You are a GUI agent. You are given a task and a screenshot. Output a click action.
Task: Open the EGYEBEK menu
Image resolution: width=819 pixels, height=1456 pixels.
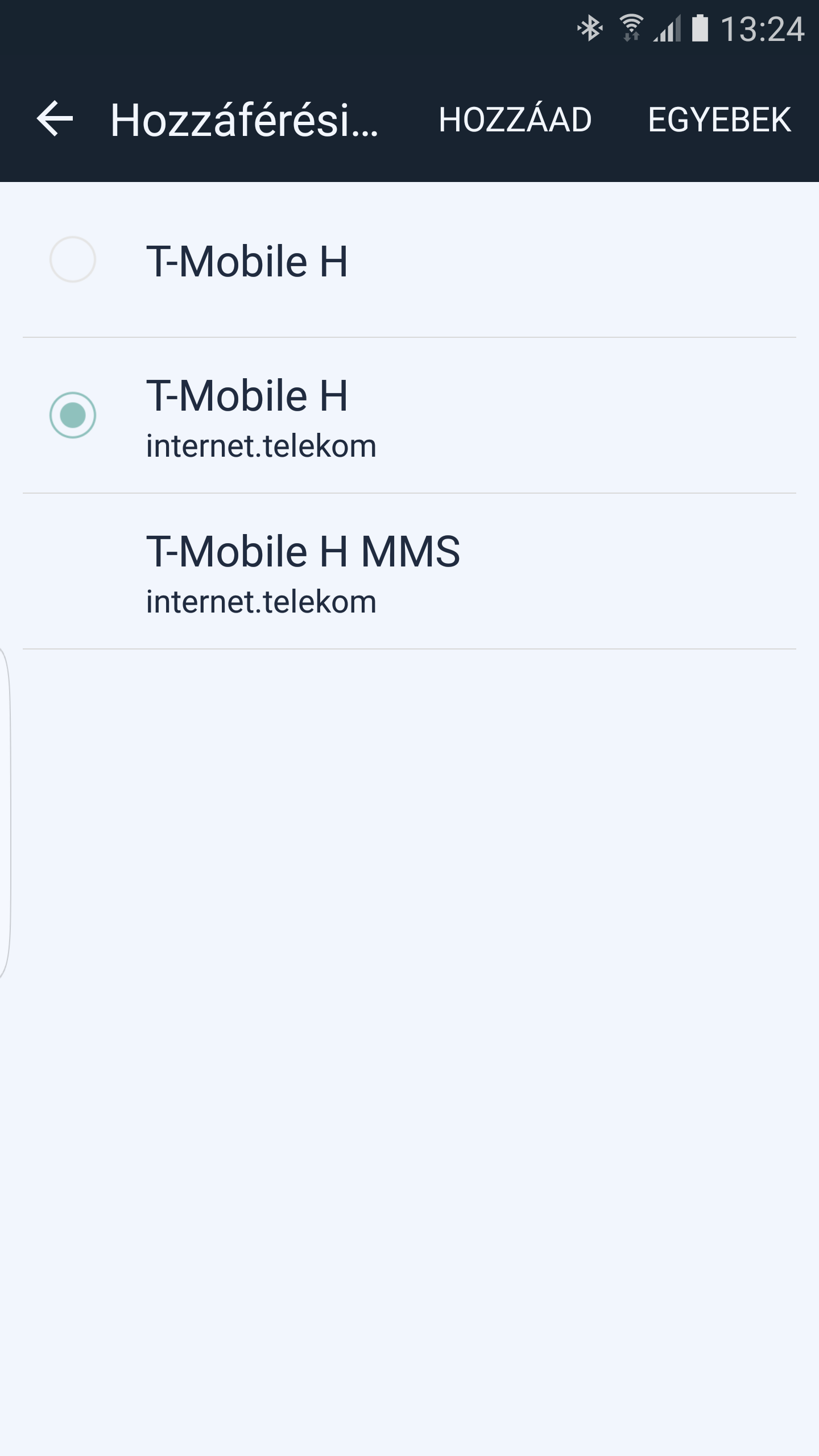[x=719, y=119]
